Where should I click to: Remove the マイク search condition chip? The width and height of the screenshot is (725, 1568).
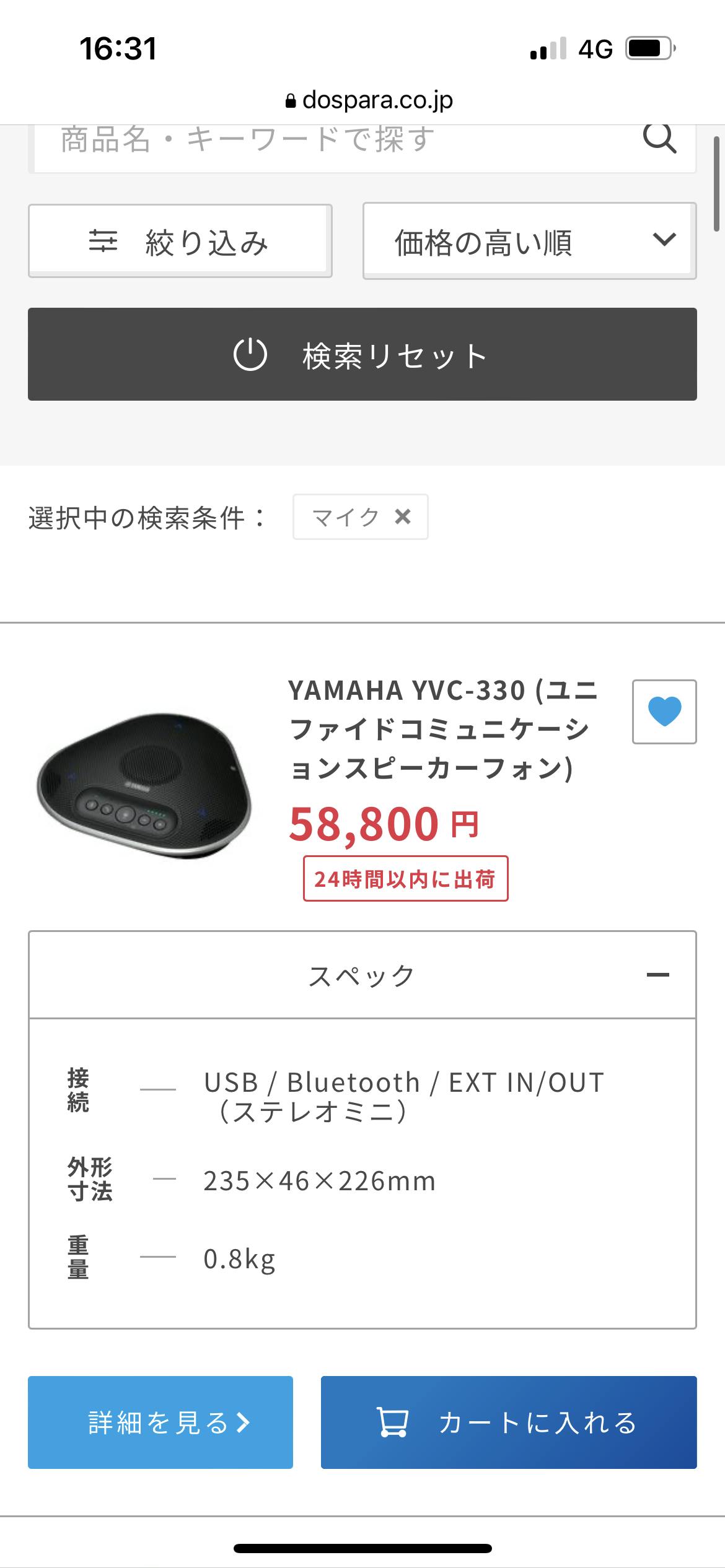[403, 516]
